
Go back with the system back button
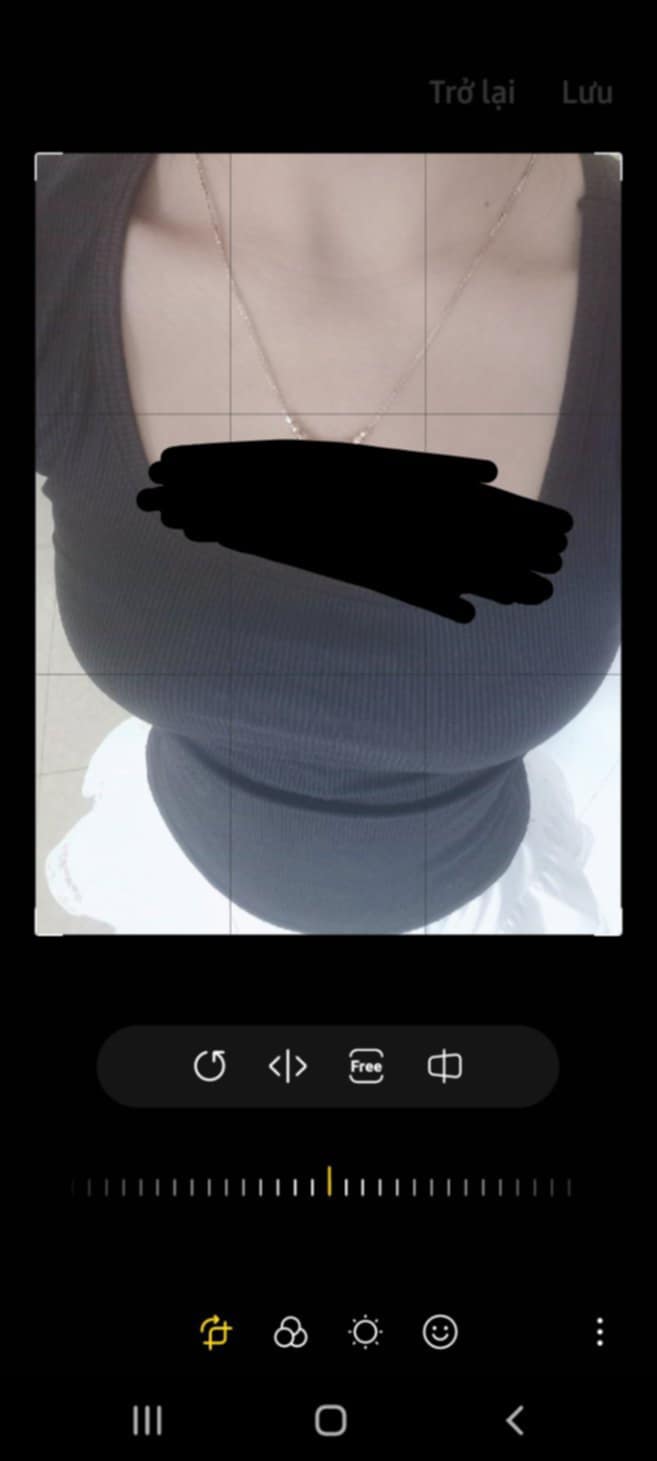coord(514,1420)
